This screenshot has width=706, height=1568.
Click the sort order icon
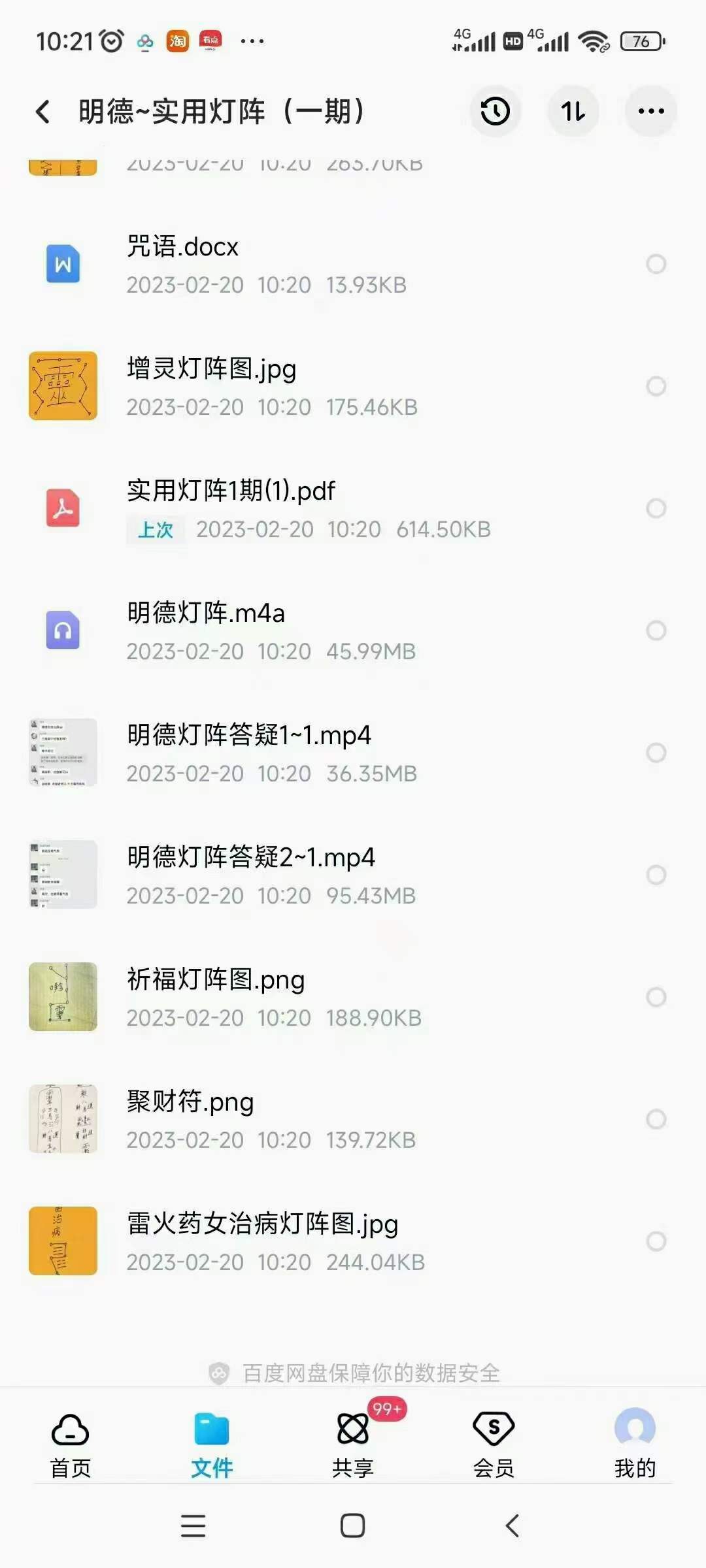click(x=573, y=112)
